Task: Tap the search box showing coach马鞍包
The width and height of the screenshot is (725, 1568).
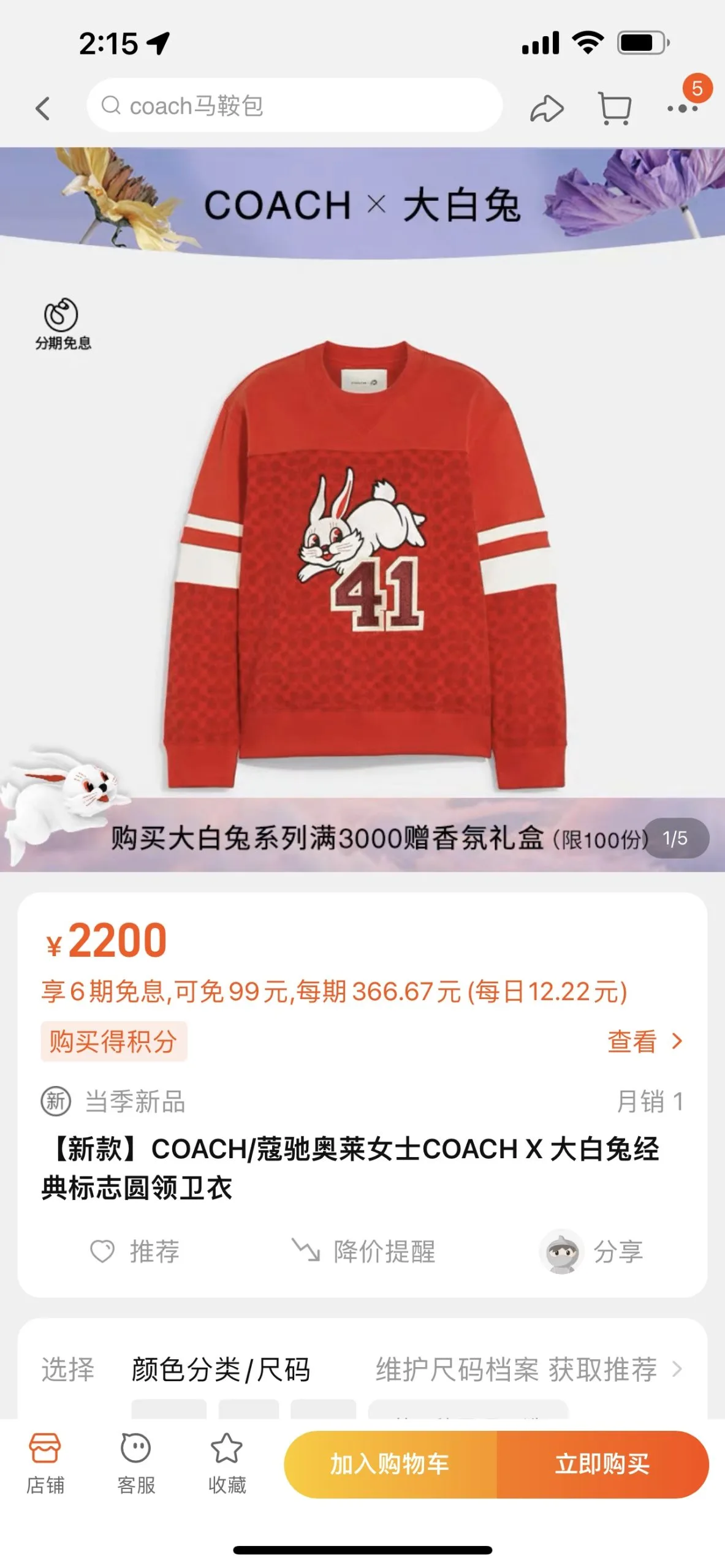Action: (294, 105)
